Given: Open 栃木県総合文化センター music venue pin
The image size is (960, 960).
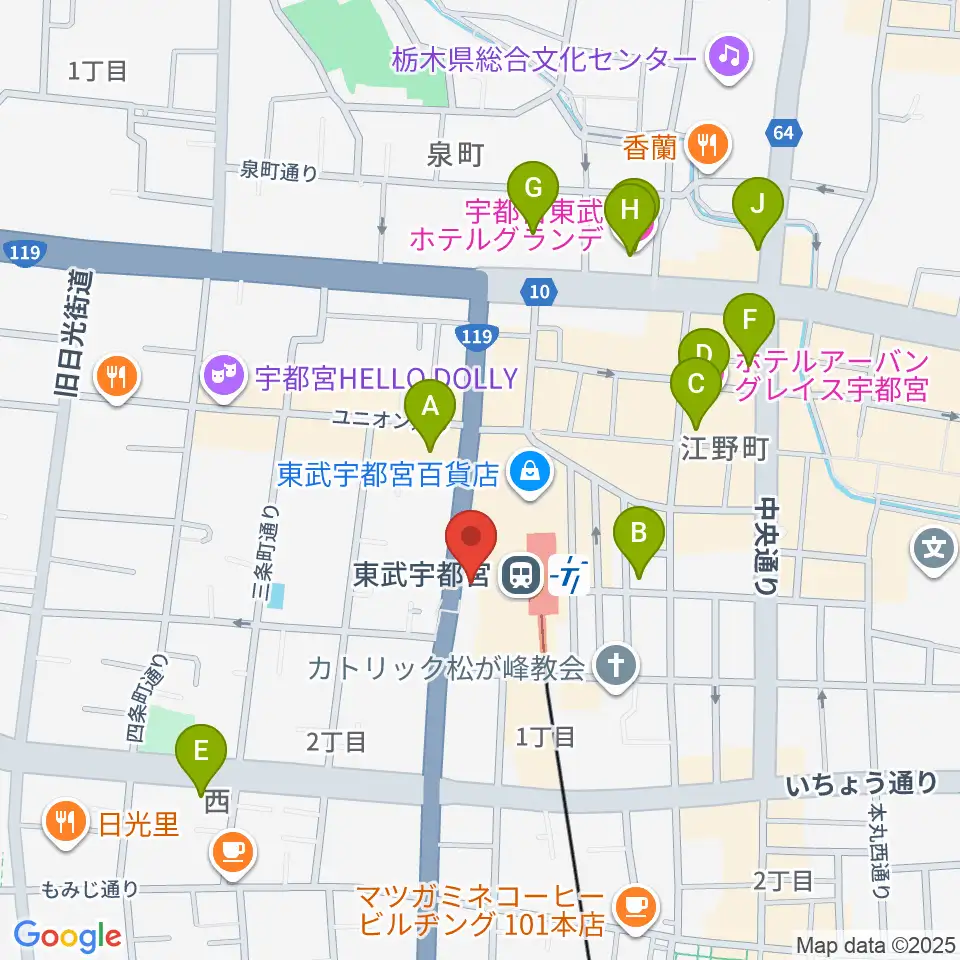Looking at the screenshot, I should (729, 60).
